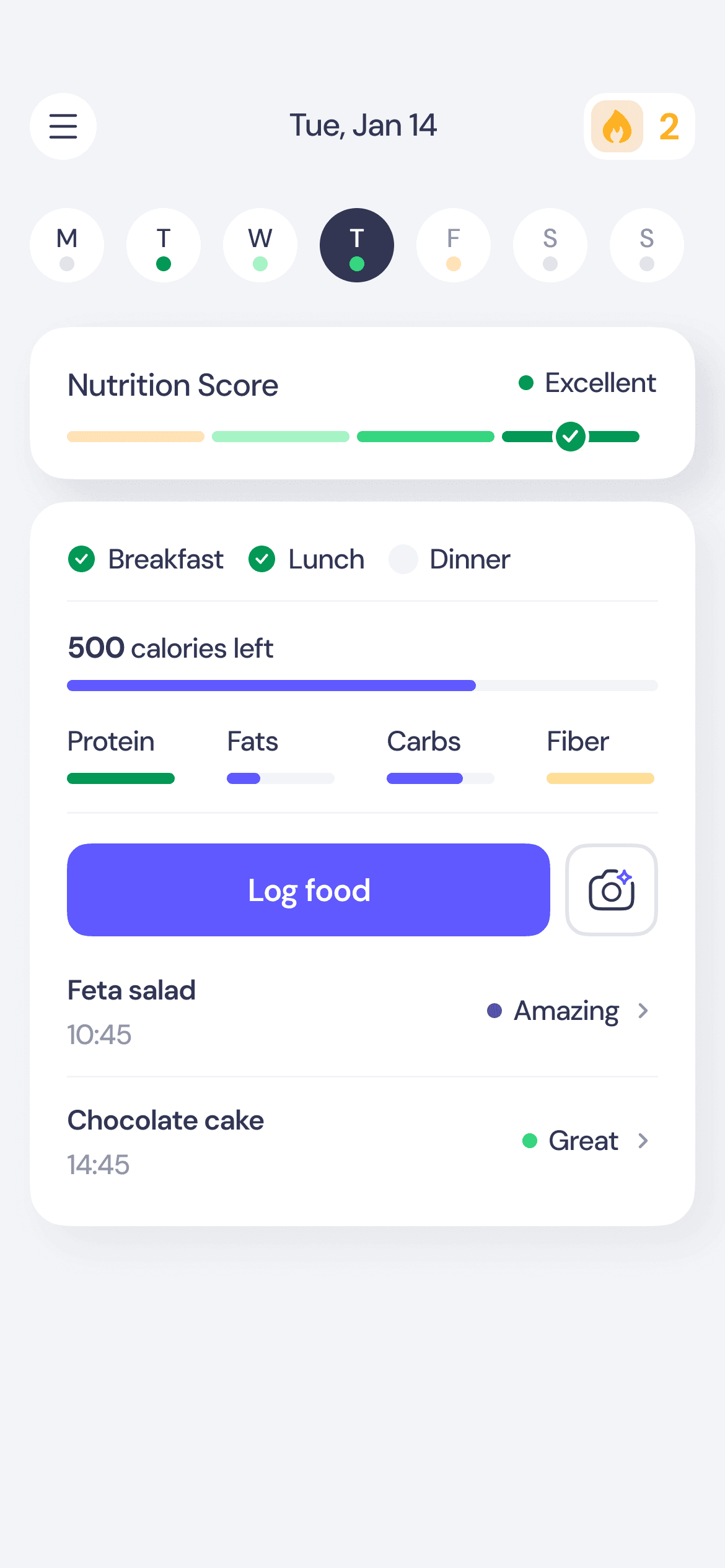Click the calories remaining progress bar

pyautogui.click(x=362, y=686)
